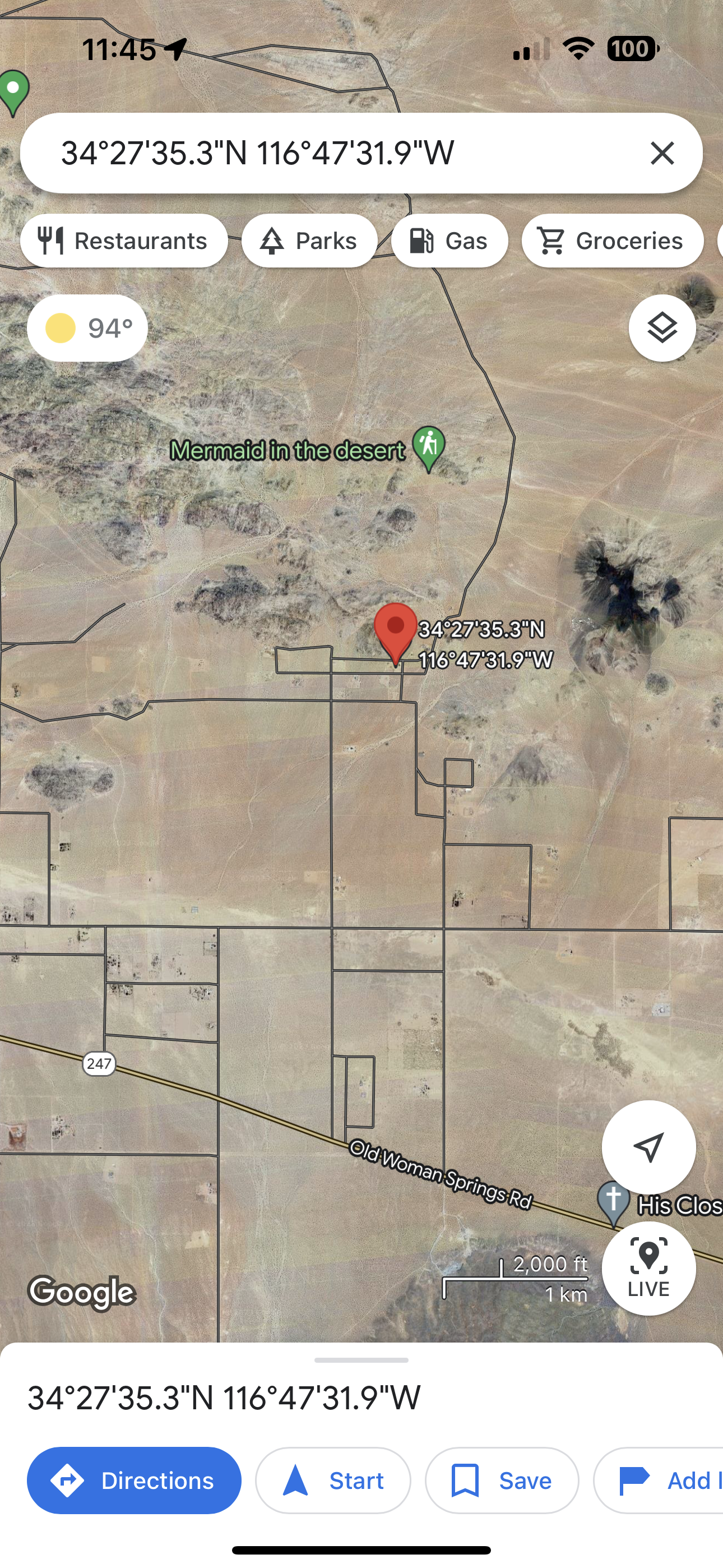Select the green place pin beside the clock
Image resolution: width=723 pixels, height=1568 pixels.
point(13,91)
